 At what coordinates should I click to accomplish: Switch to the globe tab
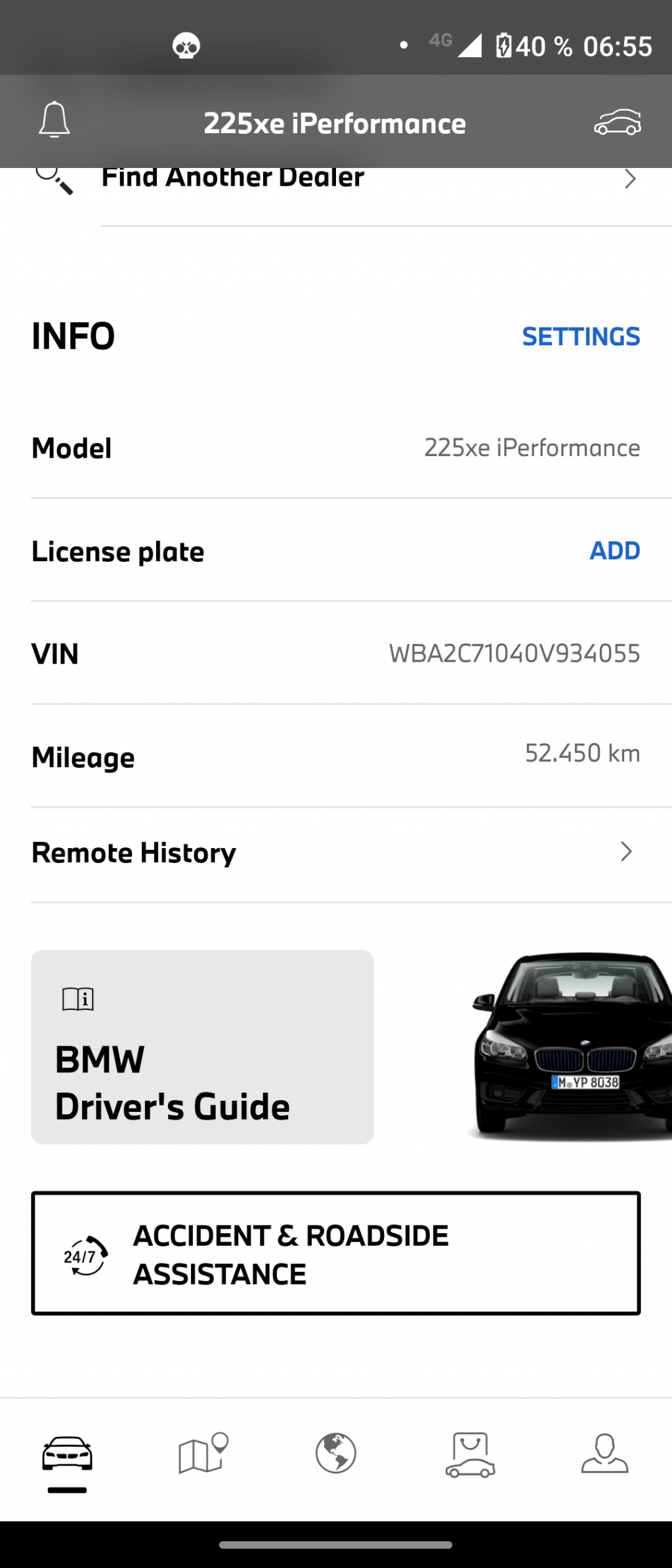(x=335, y=1454)
